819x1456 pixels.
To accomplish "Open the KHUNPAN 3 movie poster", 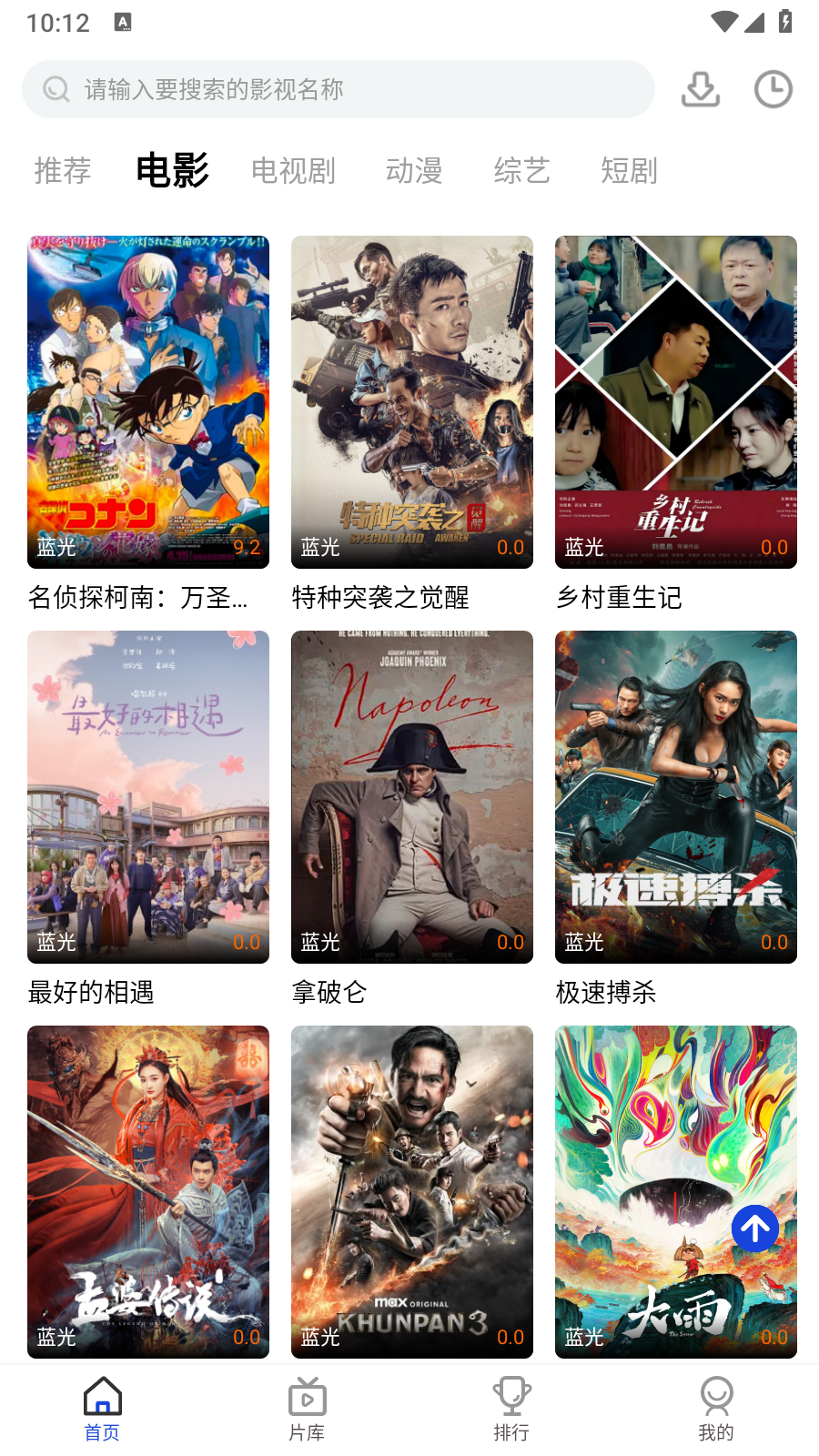I will click(412, 1192).
